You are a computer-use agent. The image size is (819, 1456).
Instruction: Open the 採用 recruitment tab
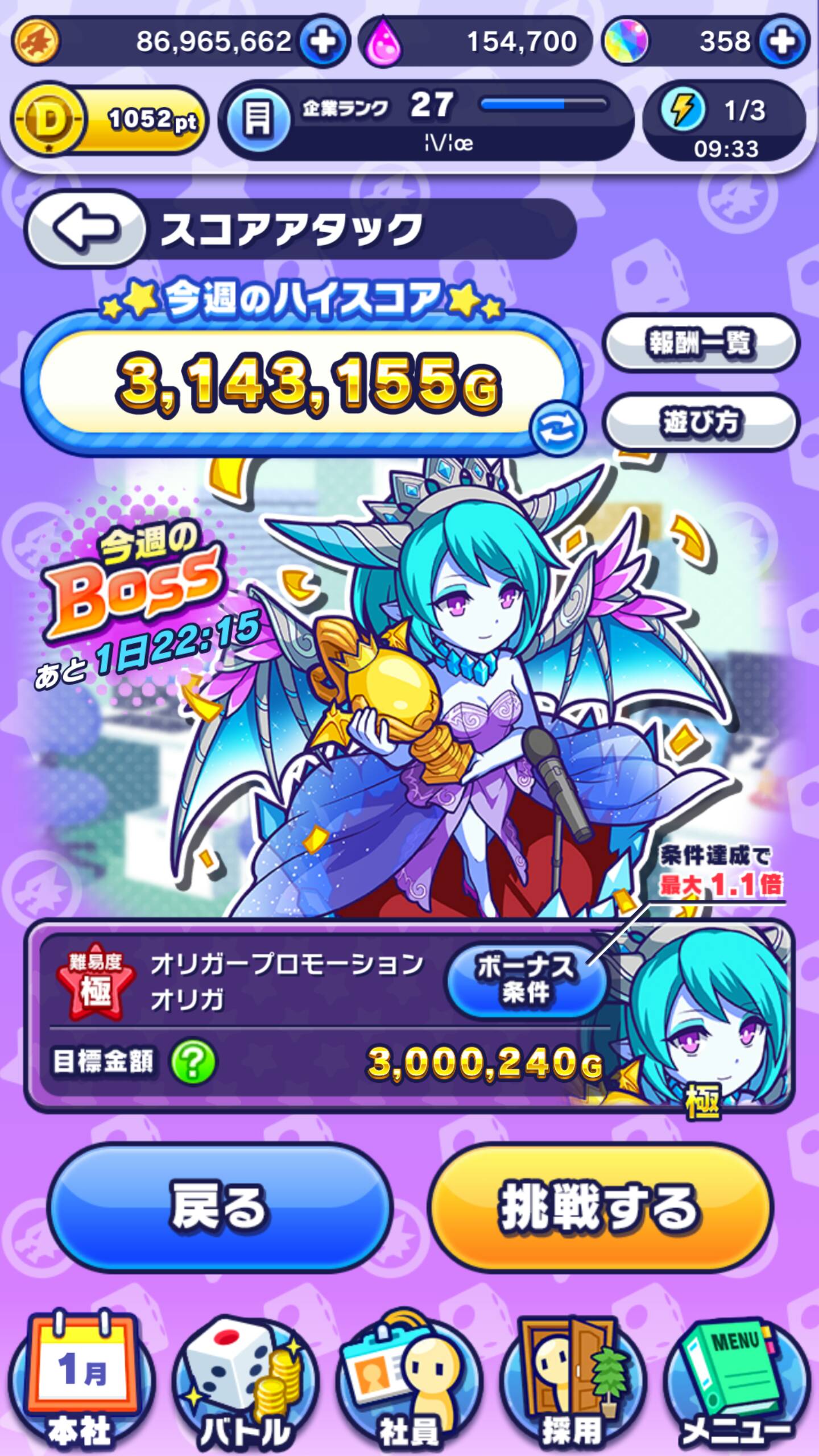(572, 1385)
